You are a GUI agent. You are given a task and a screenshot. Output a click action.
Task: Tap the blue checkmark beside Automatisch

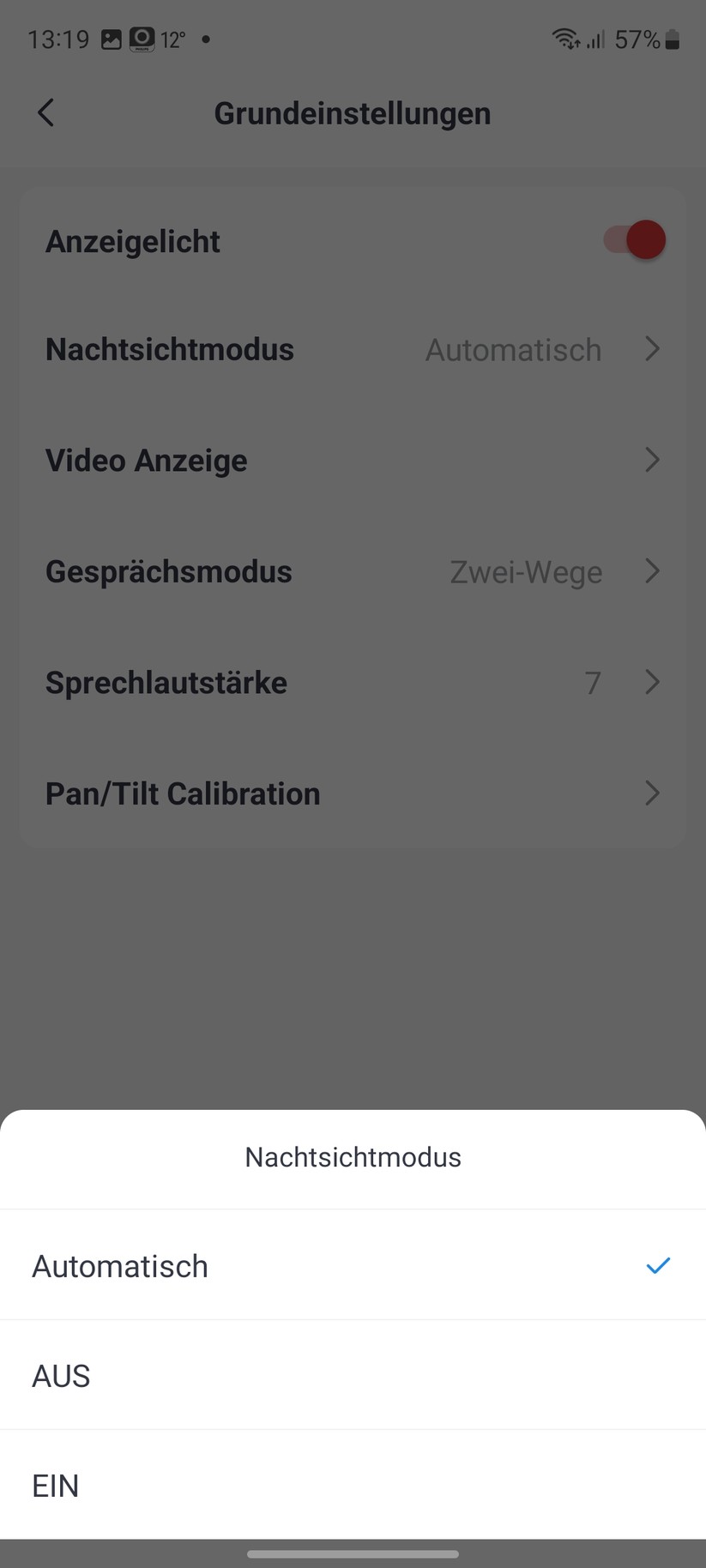pyautogui.click(x=658, y=1265)
